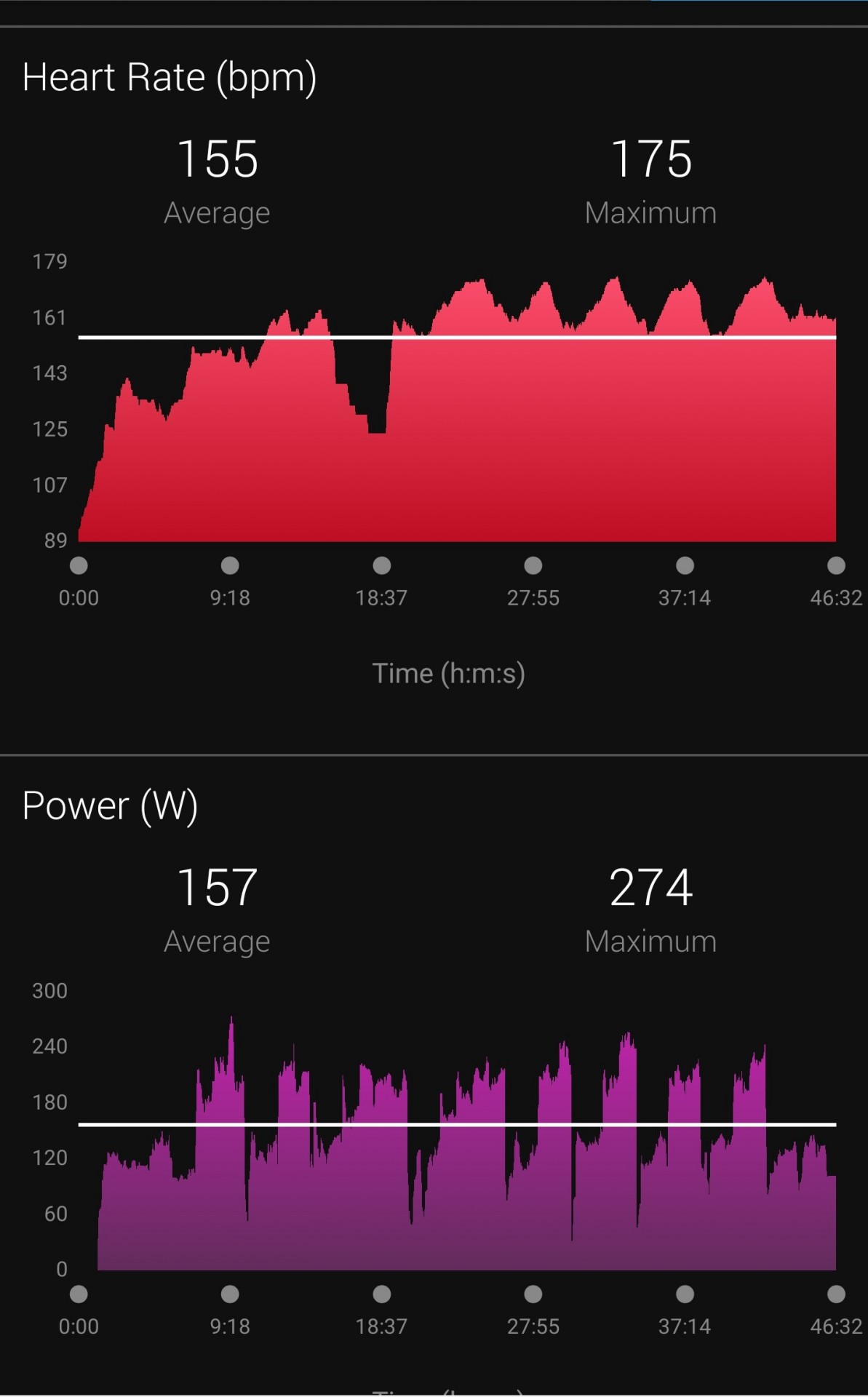Viewport: 868px width, 1397px height.
Task: Expand the Power (W) chart
Action: pyautogui.click(x=457, y=1143)
